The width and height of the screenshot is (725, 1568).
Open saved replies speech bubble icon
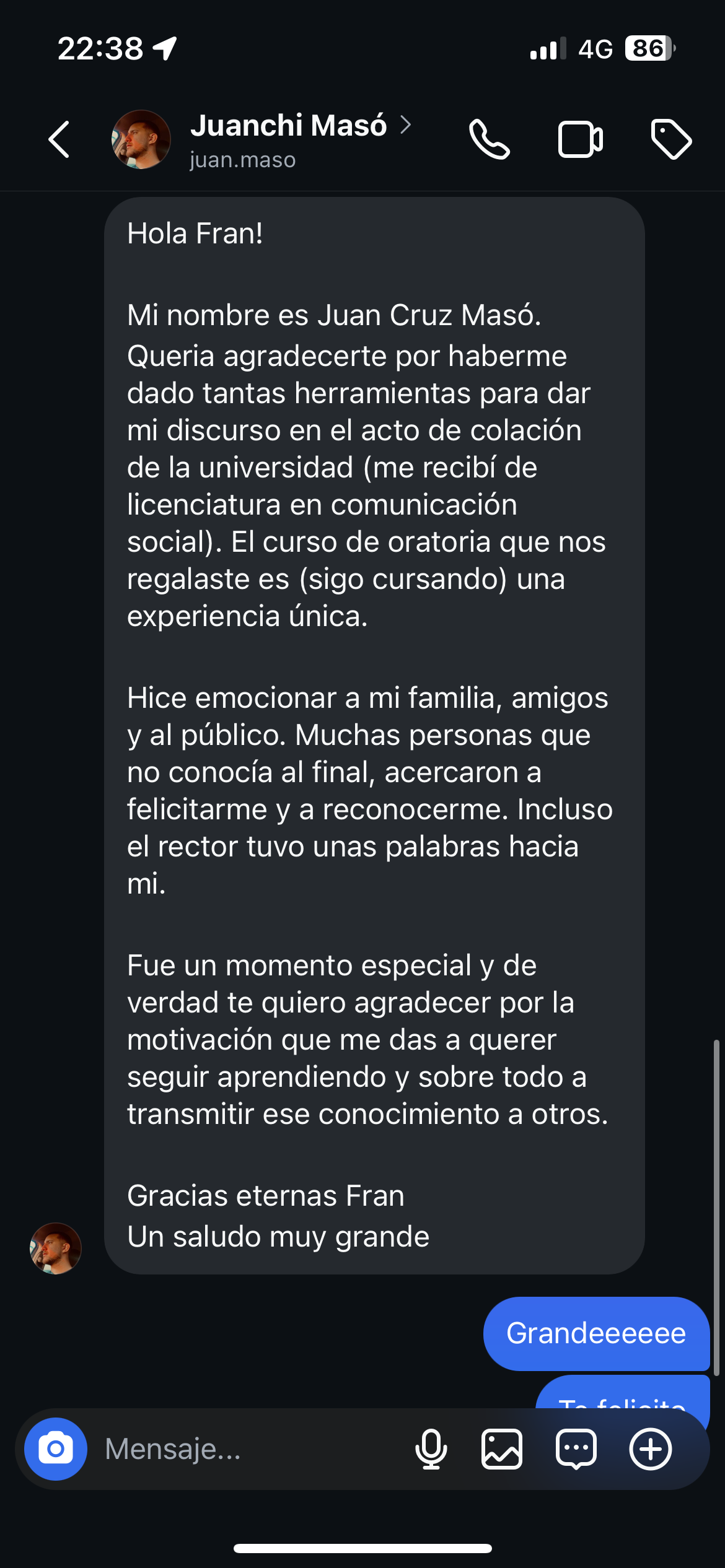coord(576,1449)
